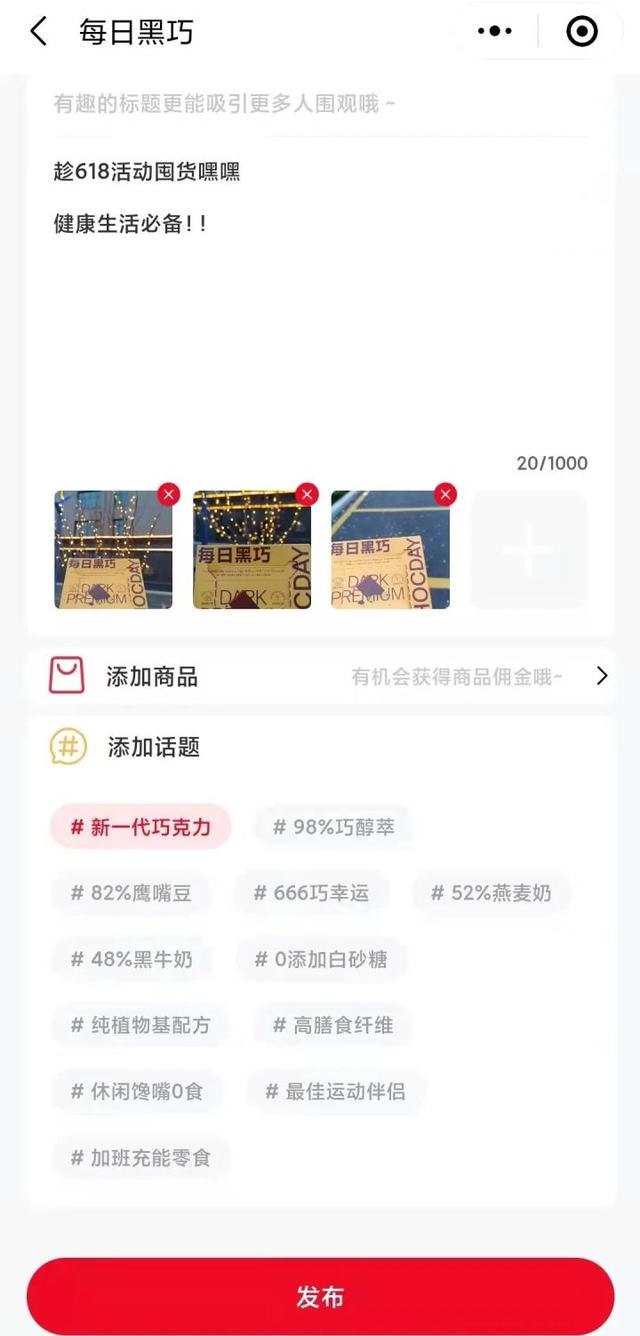The height and width of the screenshot is (1336, 640).
Task: Select the #新一代巧克力 topic chip
Action: [x=141, y=827]
